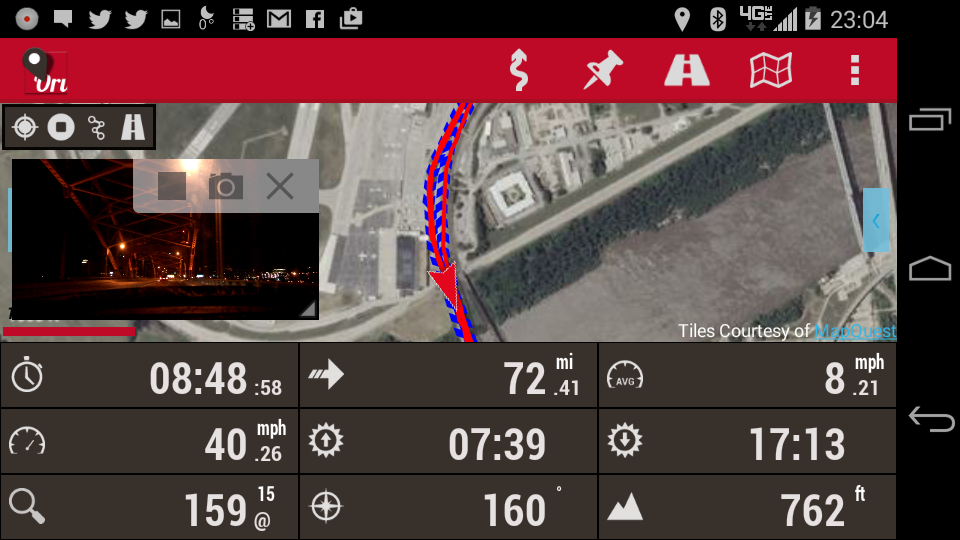960x540 pixels.
Task: Expand the right side panel arrow
Action: point(876,221)
